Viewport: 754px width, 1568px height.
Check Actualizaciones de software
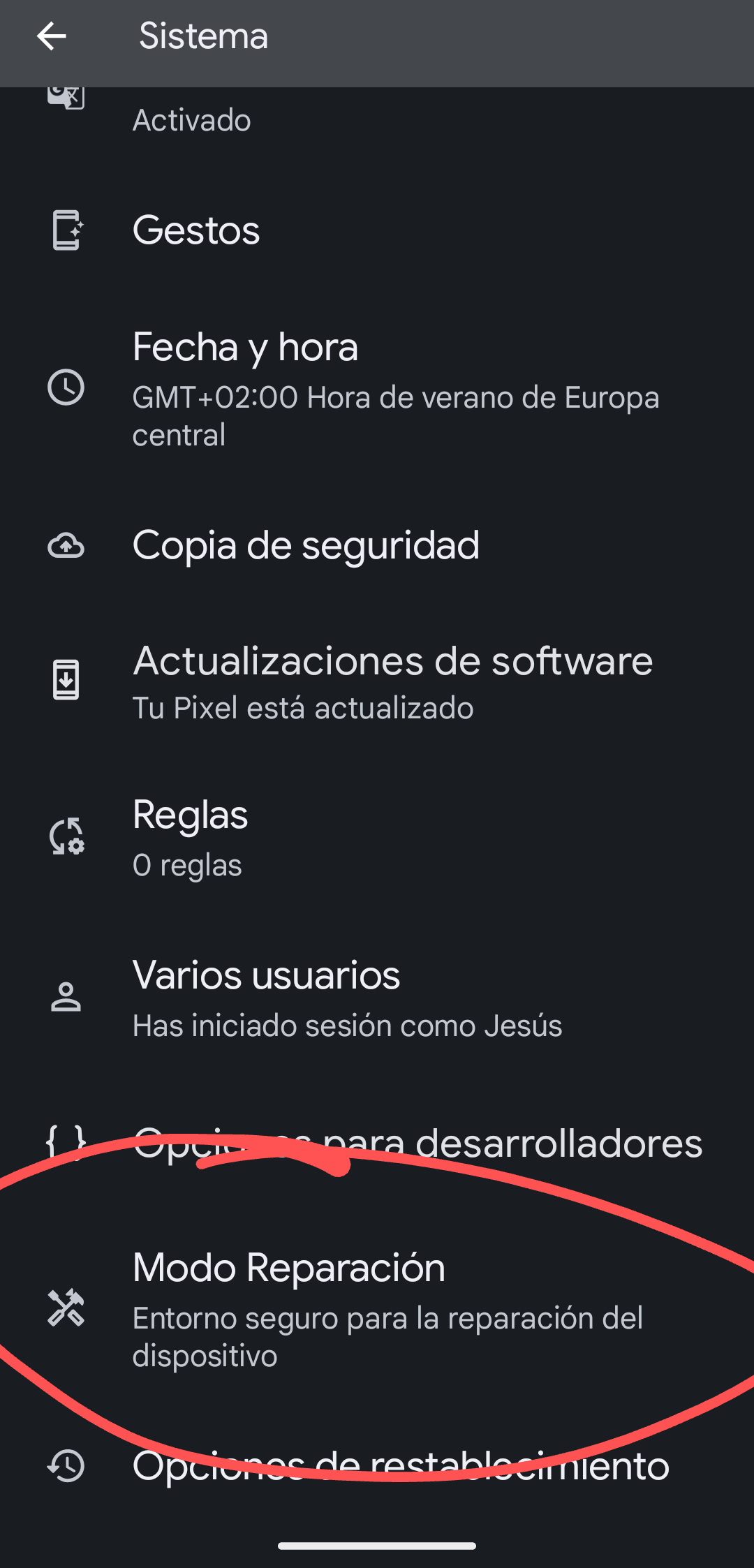point(377,681)
